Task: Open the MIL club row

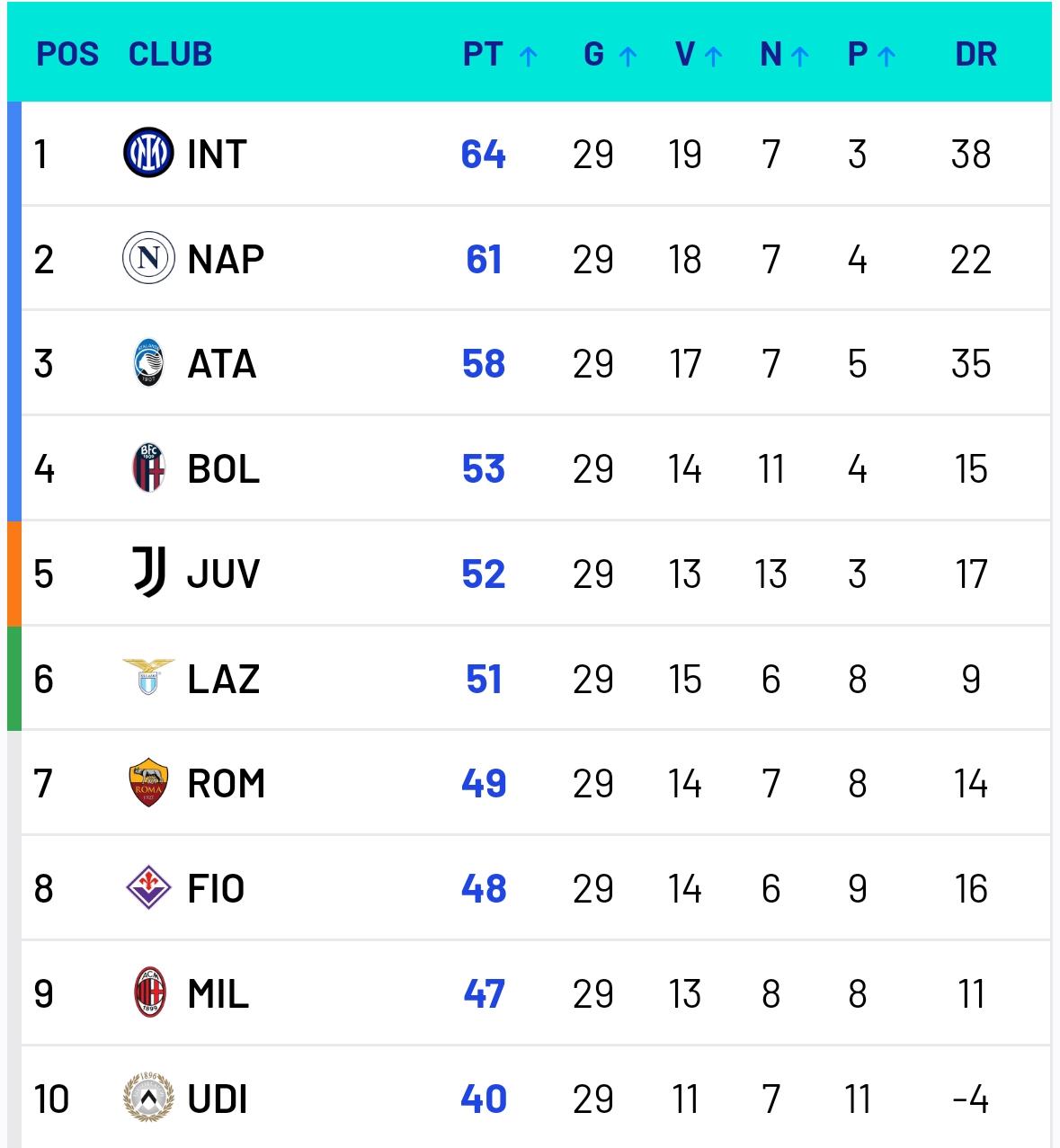Action: (x=218, y=994)
